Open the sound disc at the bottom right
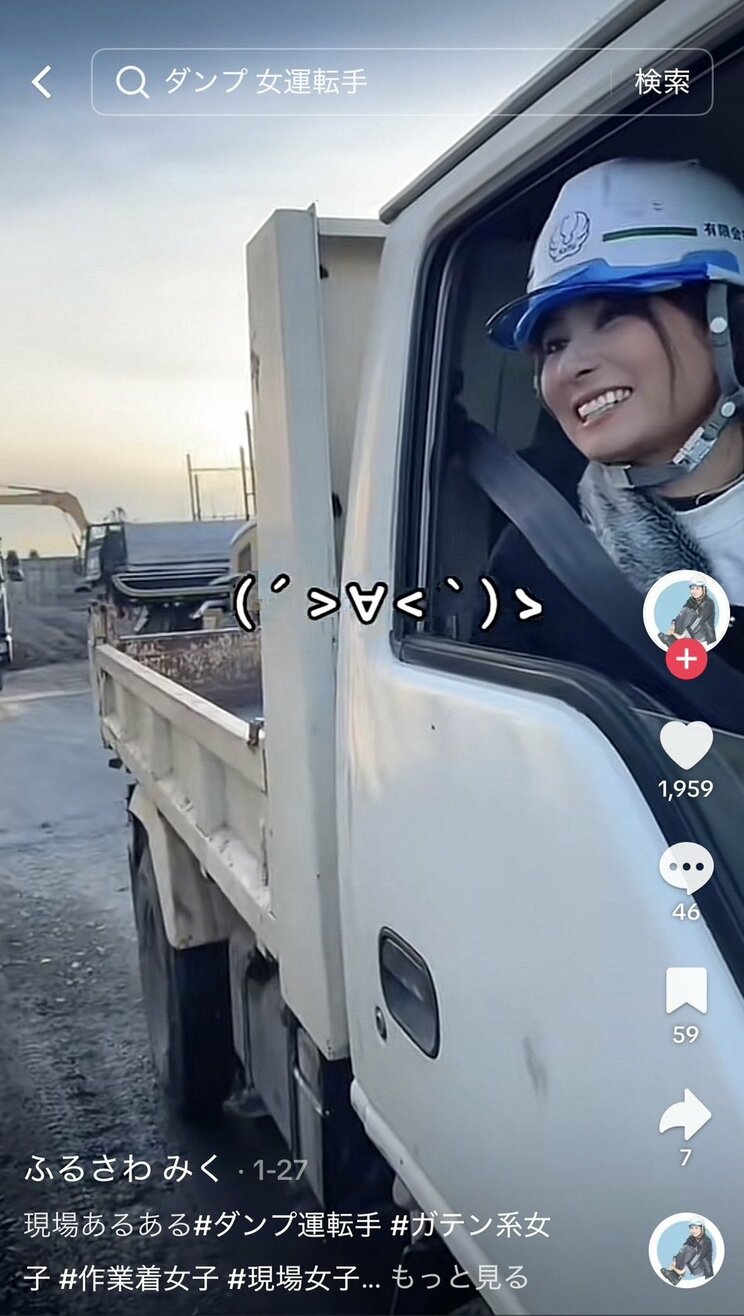This screenshot has height=1316, width=744. click(686, 1250)
